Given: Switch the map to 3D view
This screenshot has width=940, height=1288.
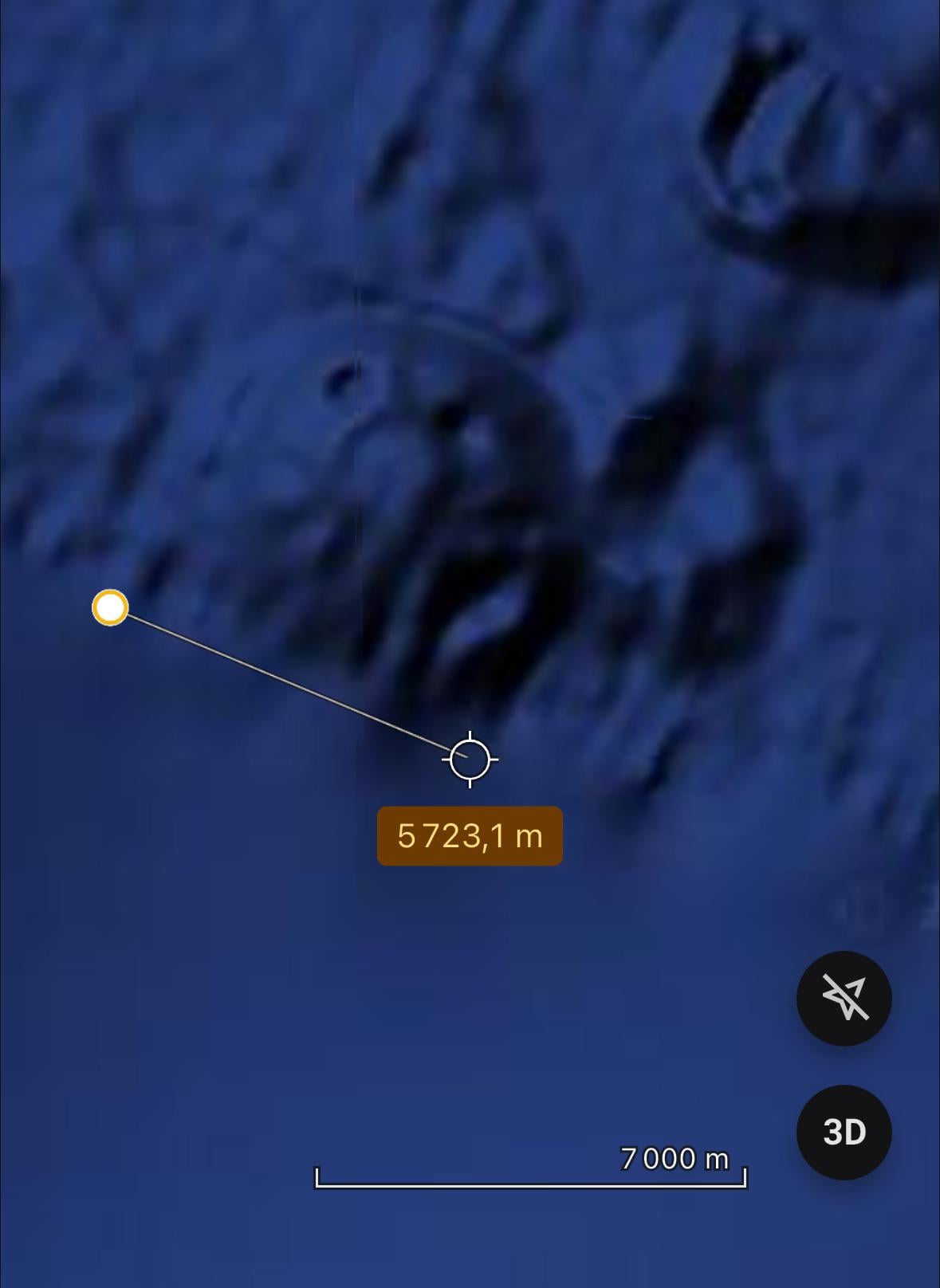Looking at the screenshot, I should click(844, 1132).
